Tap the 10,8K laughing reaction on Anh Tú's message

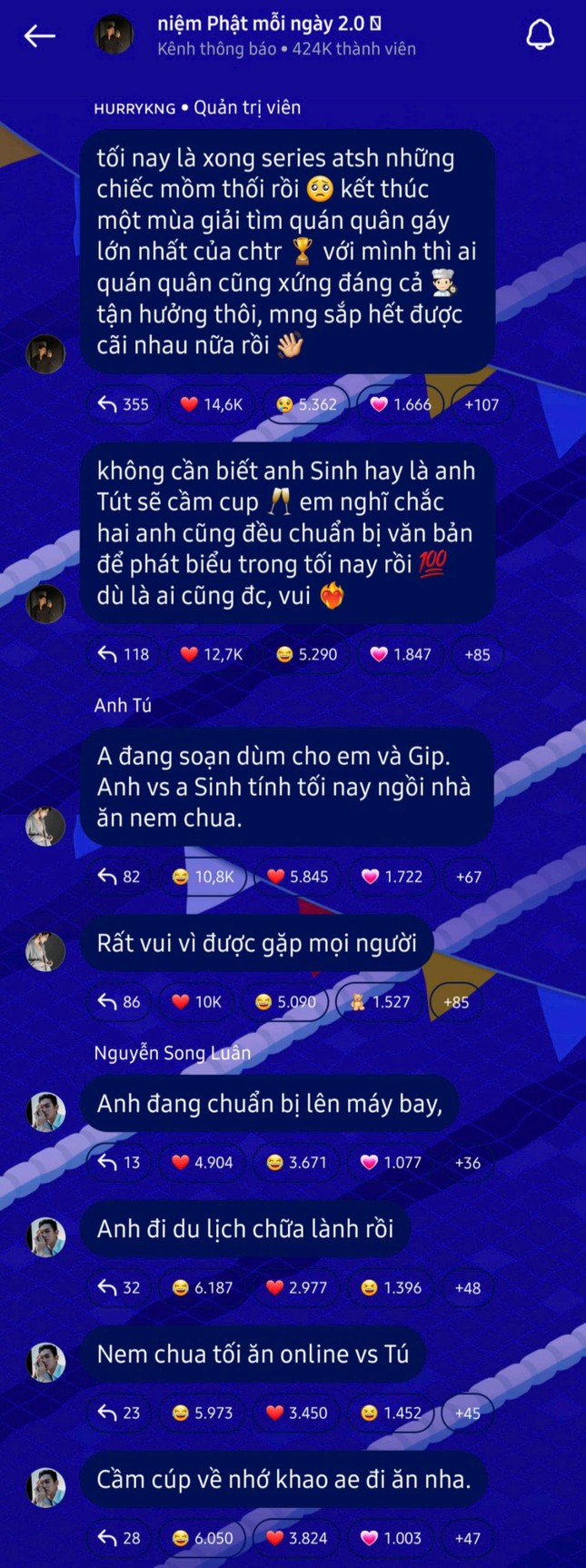(203, 877)
